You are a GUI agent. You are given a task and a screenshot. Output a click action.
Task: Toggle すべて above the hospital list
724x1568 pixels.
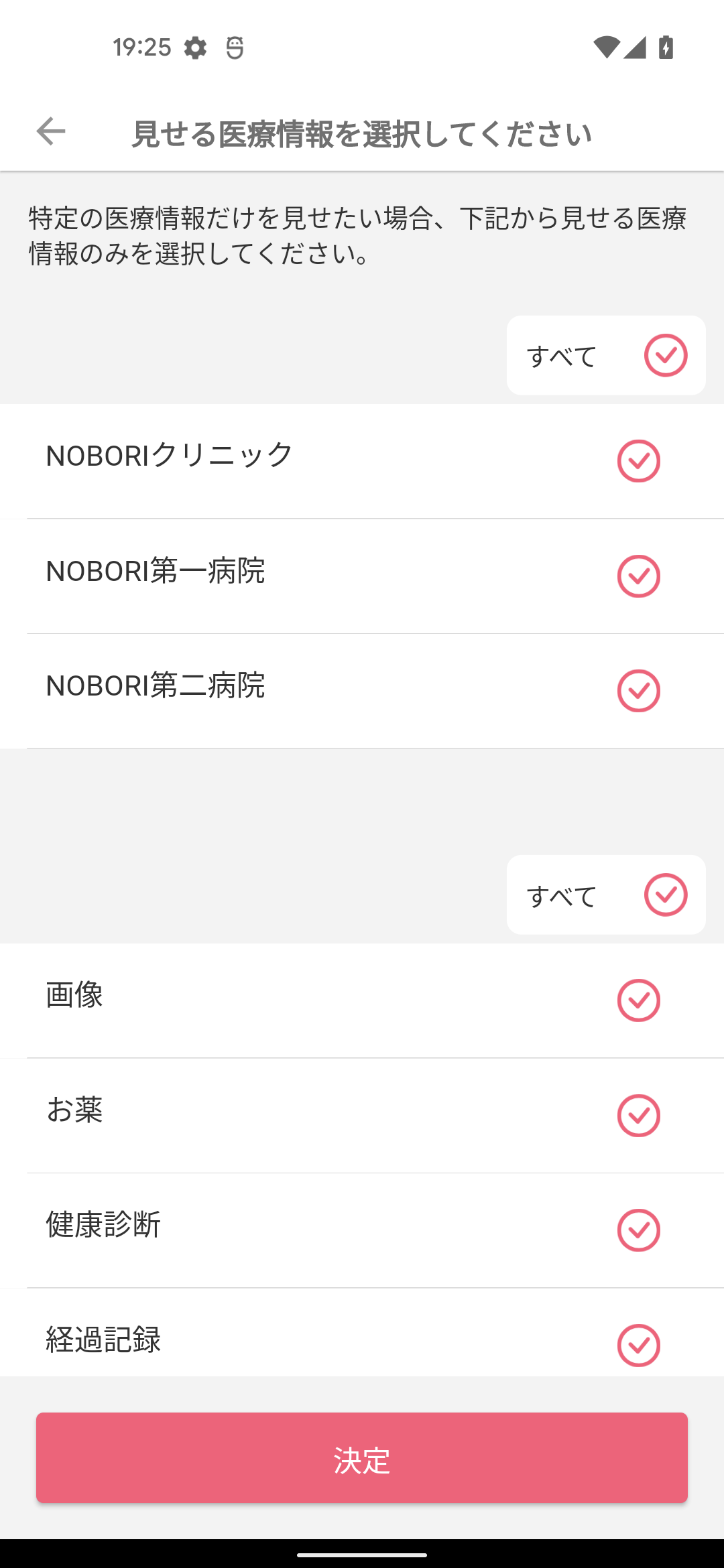606,355
